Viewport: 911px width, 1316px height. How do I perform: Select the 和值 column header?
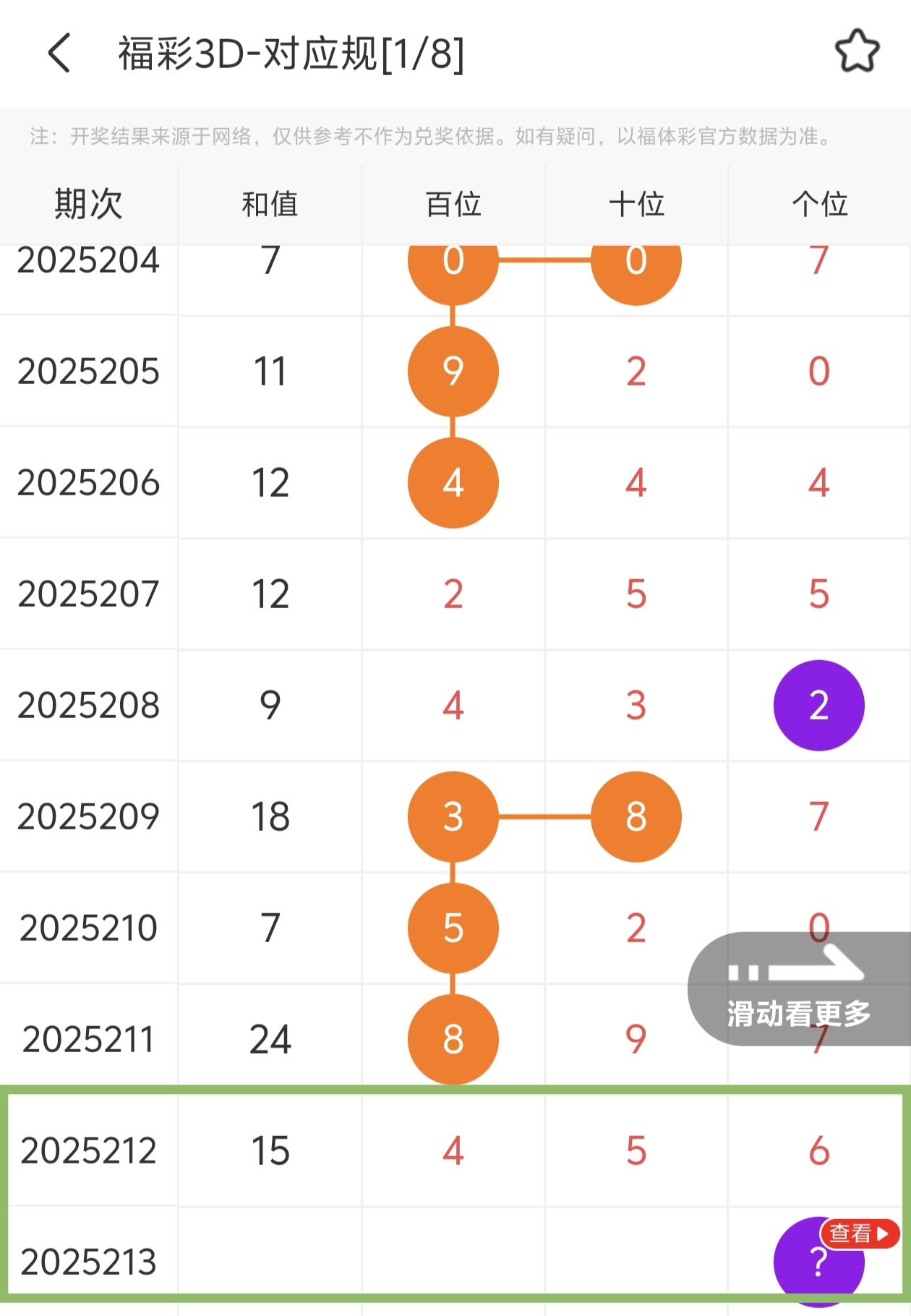271,205
